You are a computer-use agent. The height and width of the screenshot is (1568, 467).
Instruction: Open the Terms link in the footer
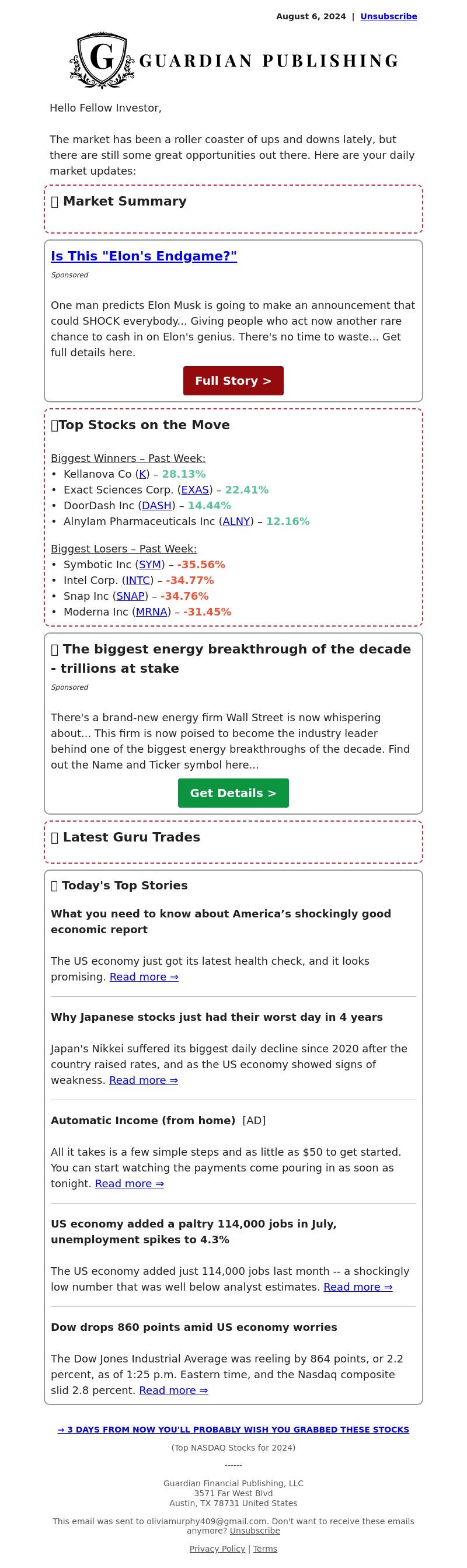tap(265, 1549)
